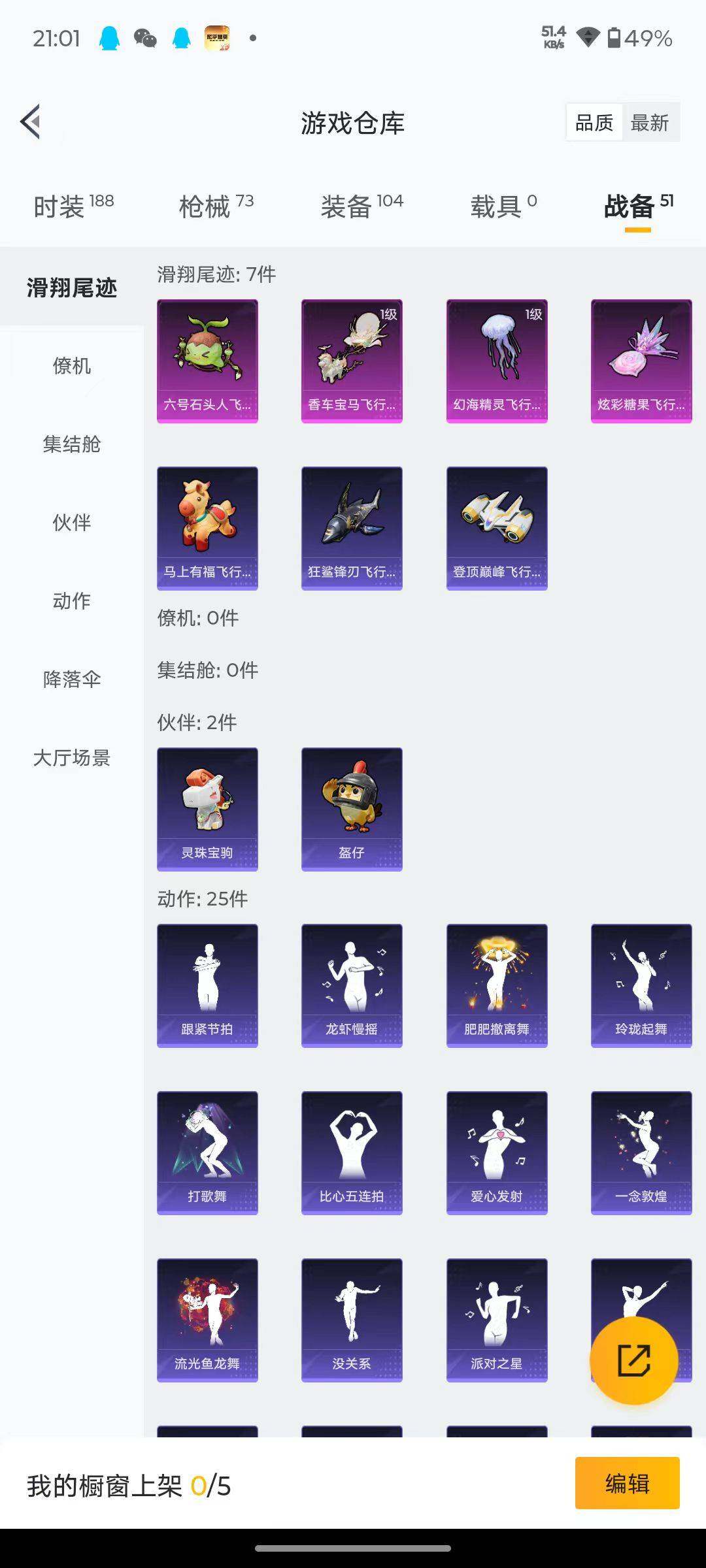Viewport: 706px width, 1568px height.
Task: Switch to the 时装 tab
Action: (x=62, y=204)
